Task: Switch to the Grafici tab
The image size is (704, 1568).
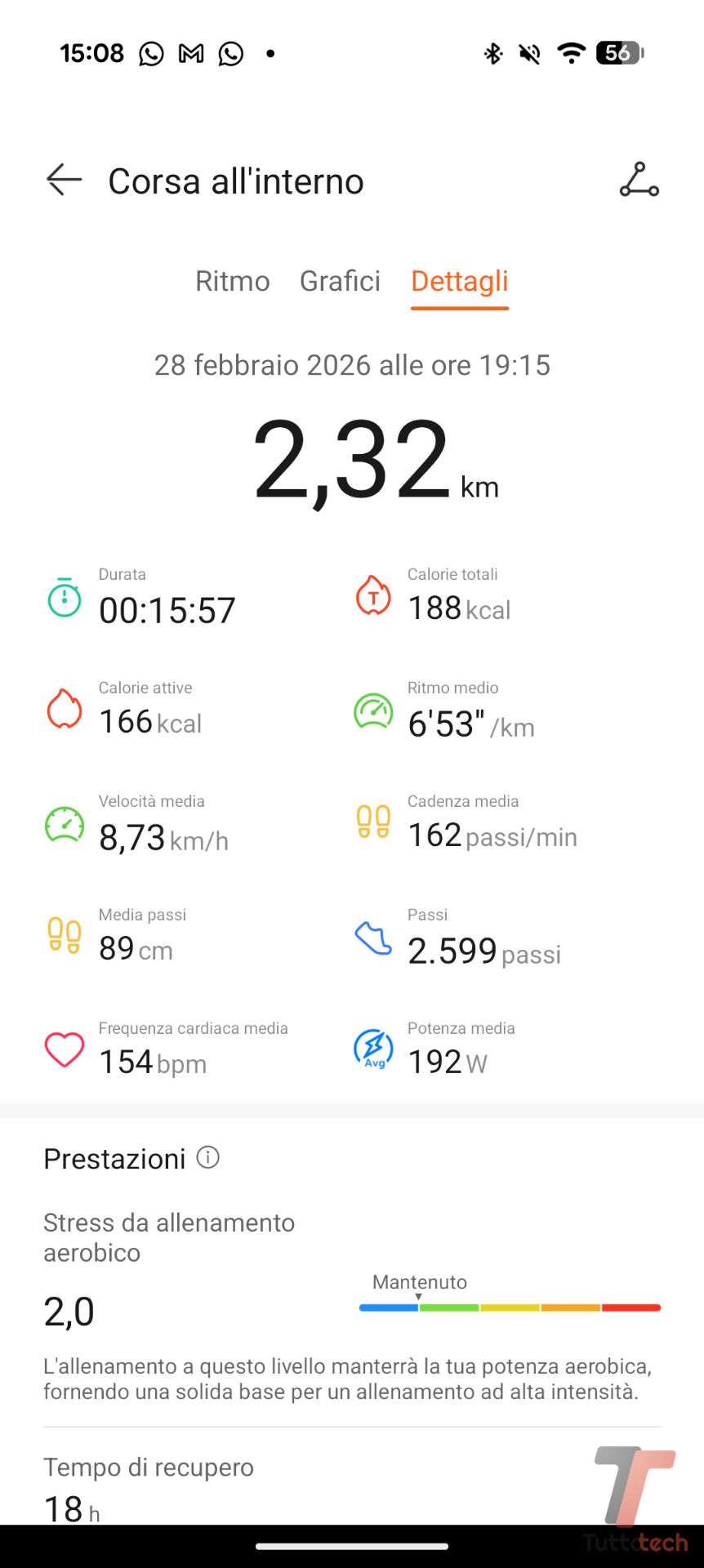Action: click(340, 281)
